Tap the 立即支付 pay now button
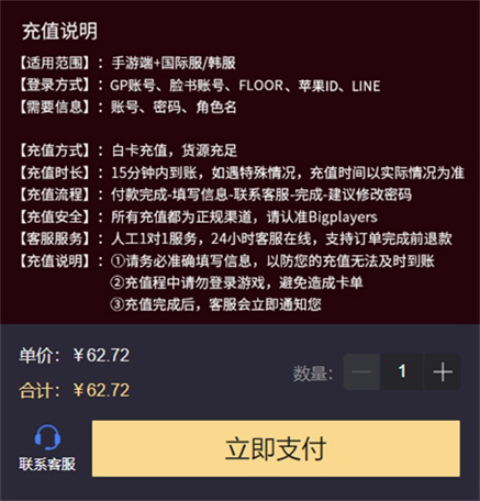The image size is (480, 501). tap(276, 448)
